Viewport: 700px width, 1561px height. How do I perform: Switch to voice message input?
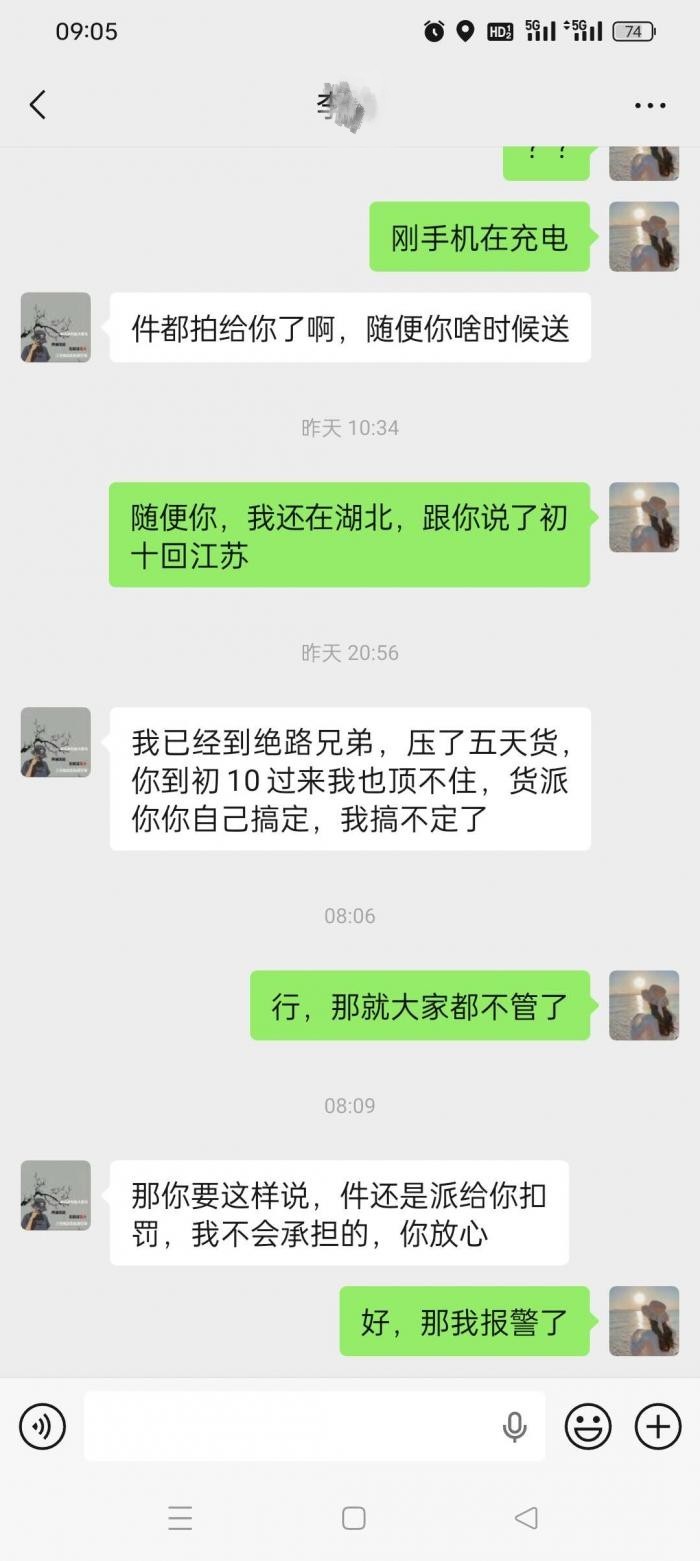pos(42,1425)
